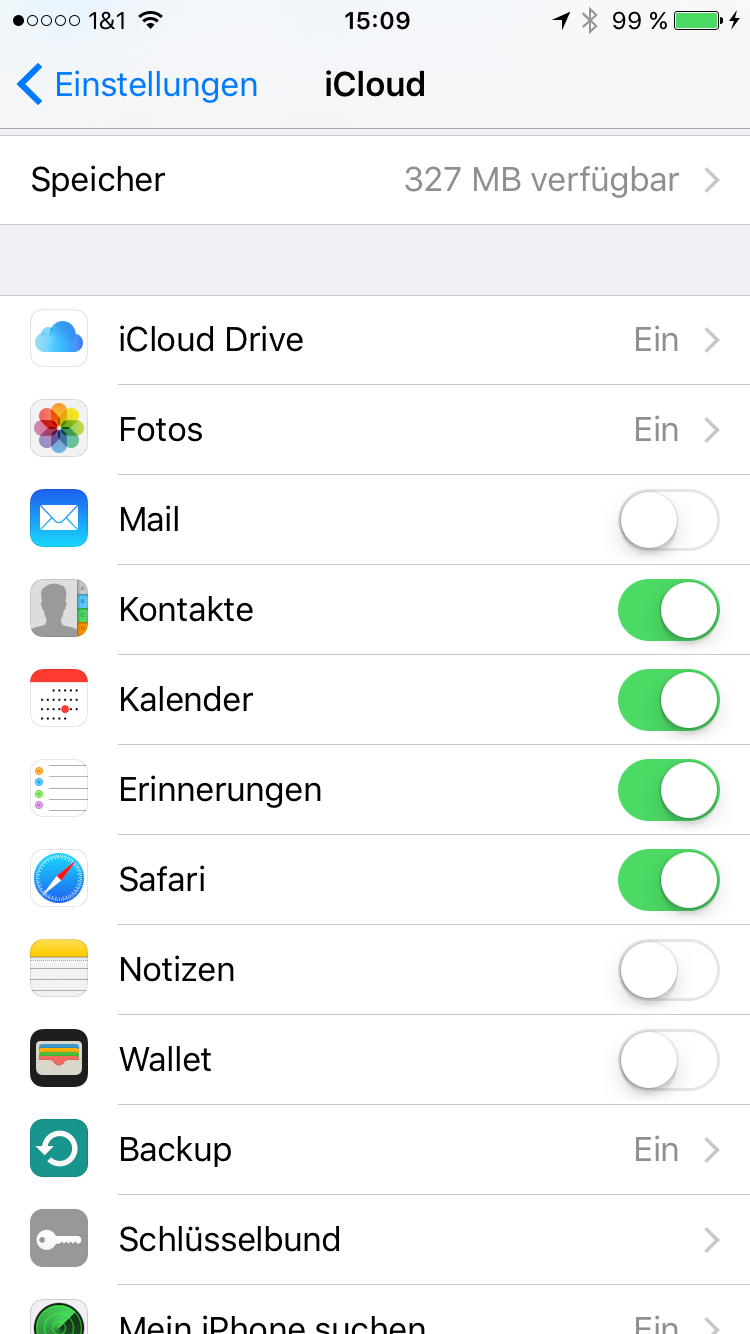Enable Wallet in iCloud

click(x=668, y=1060)
